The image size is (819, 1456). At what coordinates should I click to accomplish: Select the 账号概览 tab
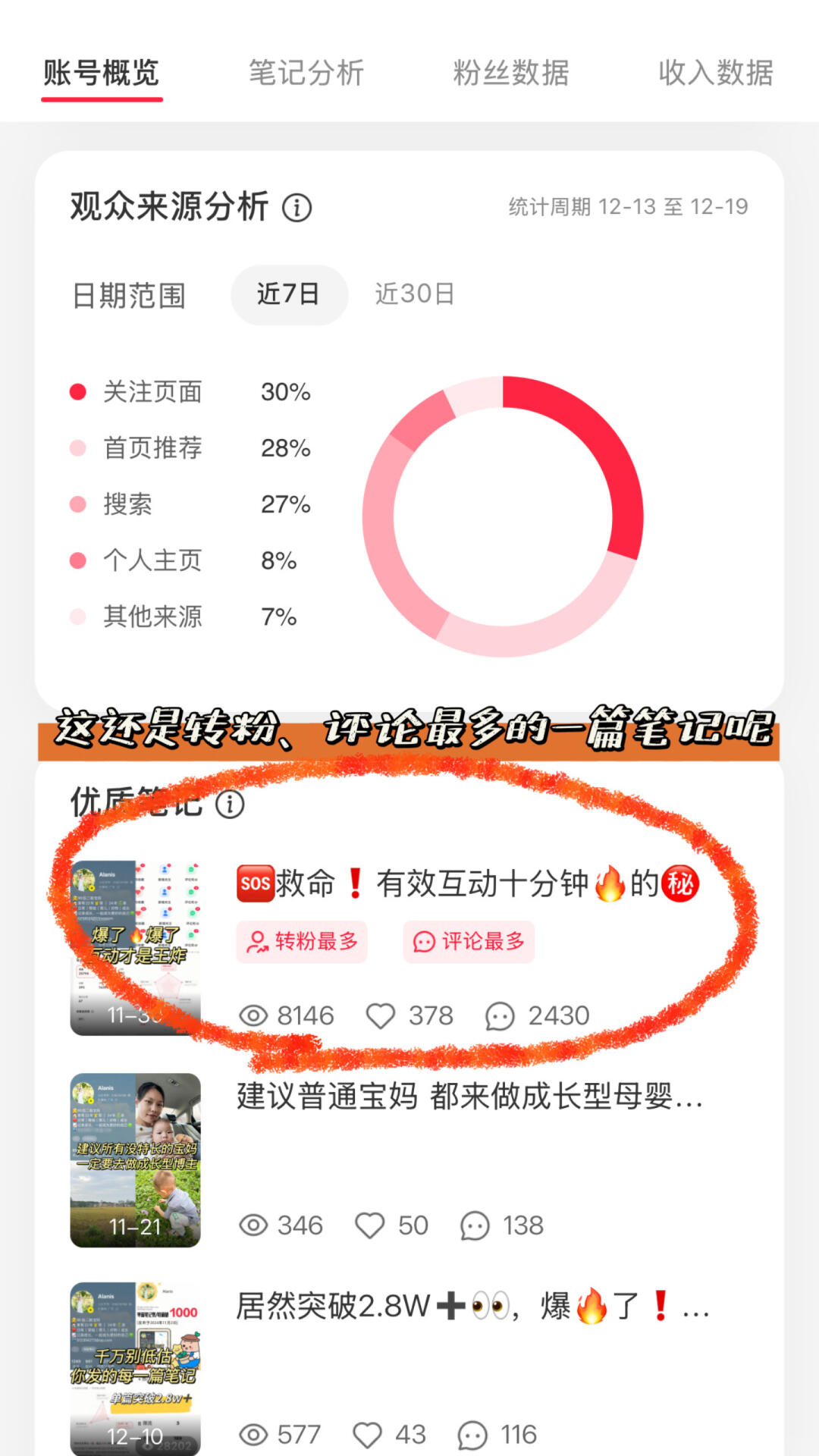click(101, 74)
